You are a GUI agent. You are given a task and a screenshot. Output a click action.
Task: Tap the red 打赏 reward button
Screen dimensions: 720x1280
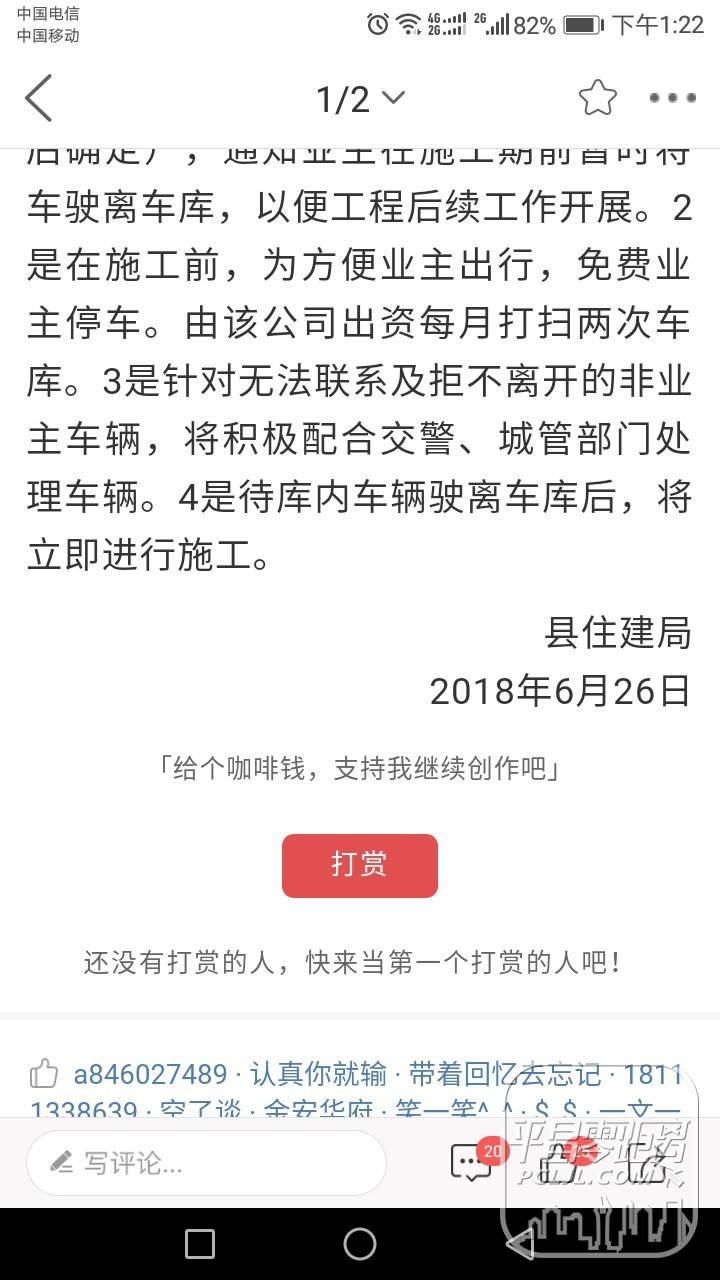[360, 865]
